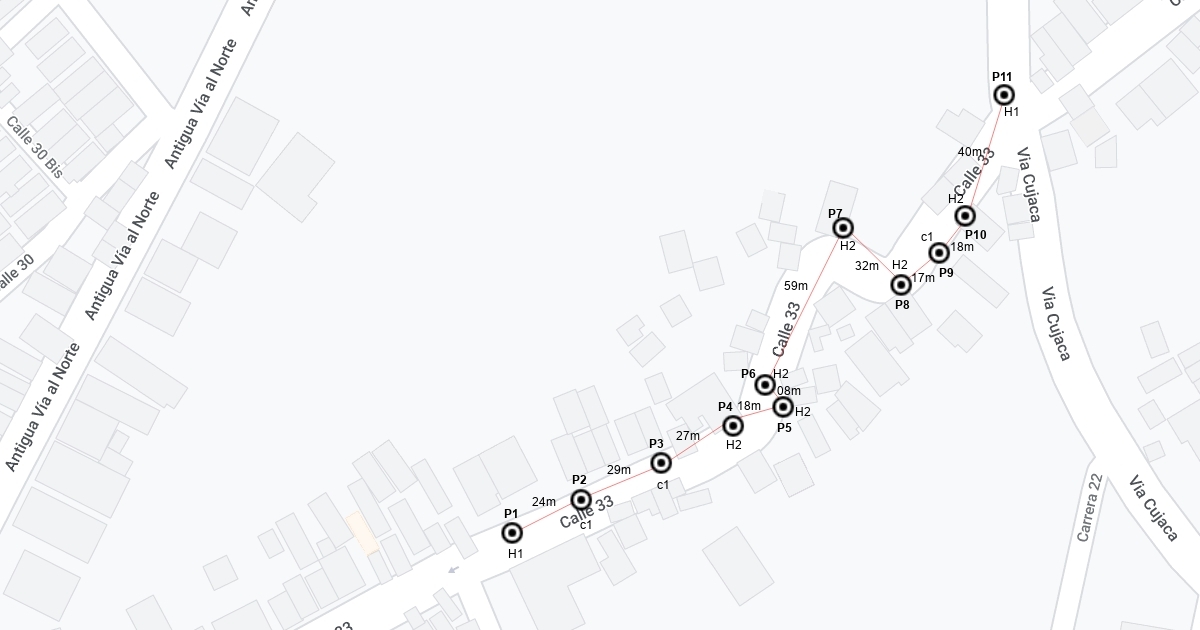Select the P4 point marker
Viewport: 1200px width, 630px height.
click(733, 426)
